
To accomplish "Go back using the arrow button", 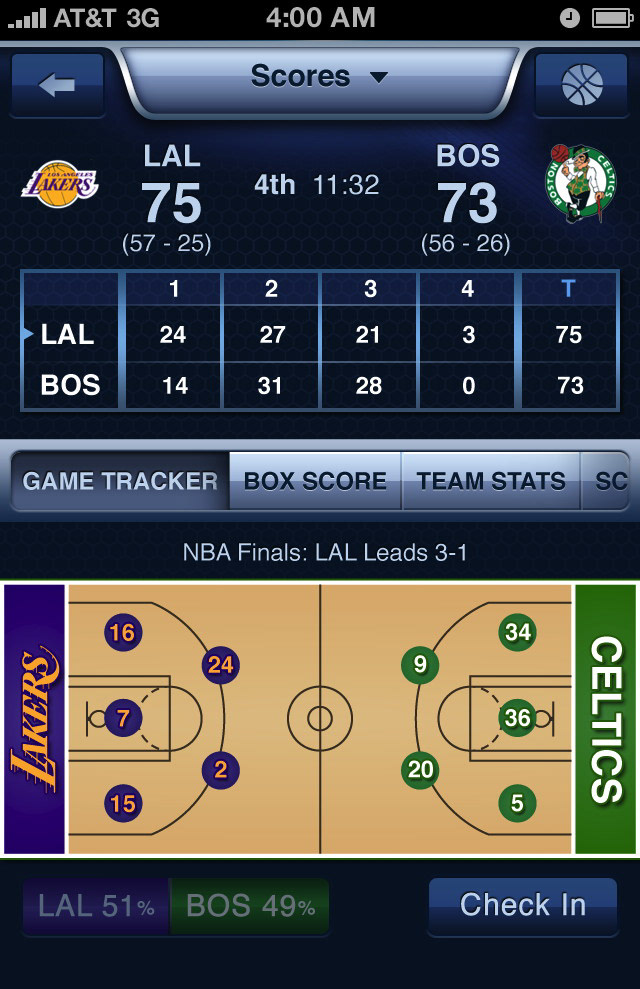I will click(x=57, y=85).
